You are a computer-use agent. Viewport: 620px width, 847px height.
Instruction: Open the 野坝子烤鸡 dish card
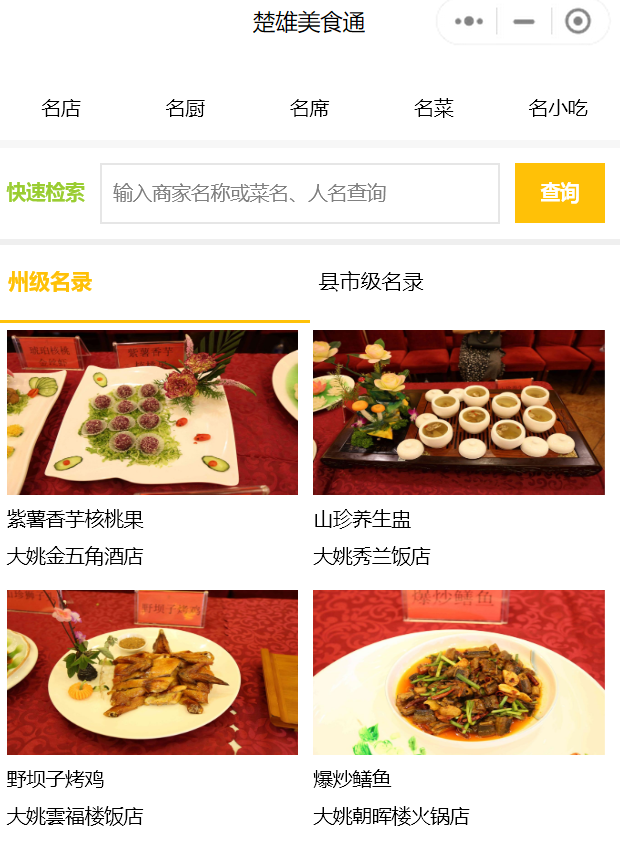coord(152,673)
